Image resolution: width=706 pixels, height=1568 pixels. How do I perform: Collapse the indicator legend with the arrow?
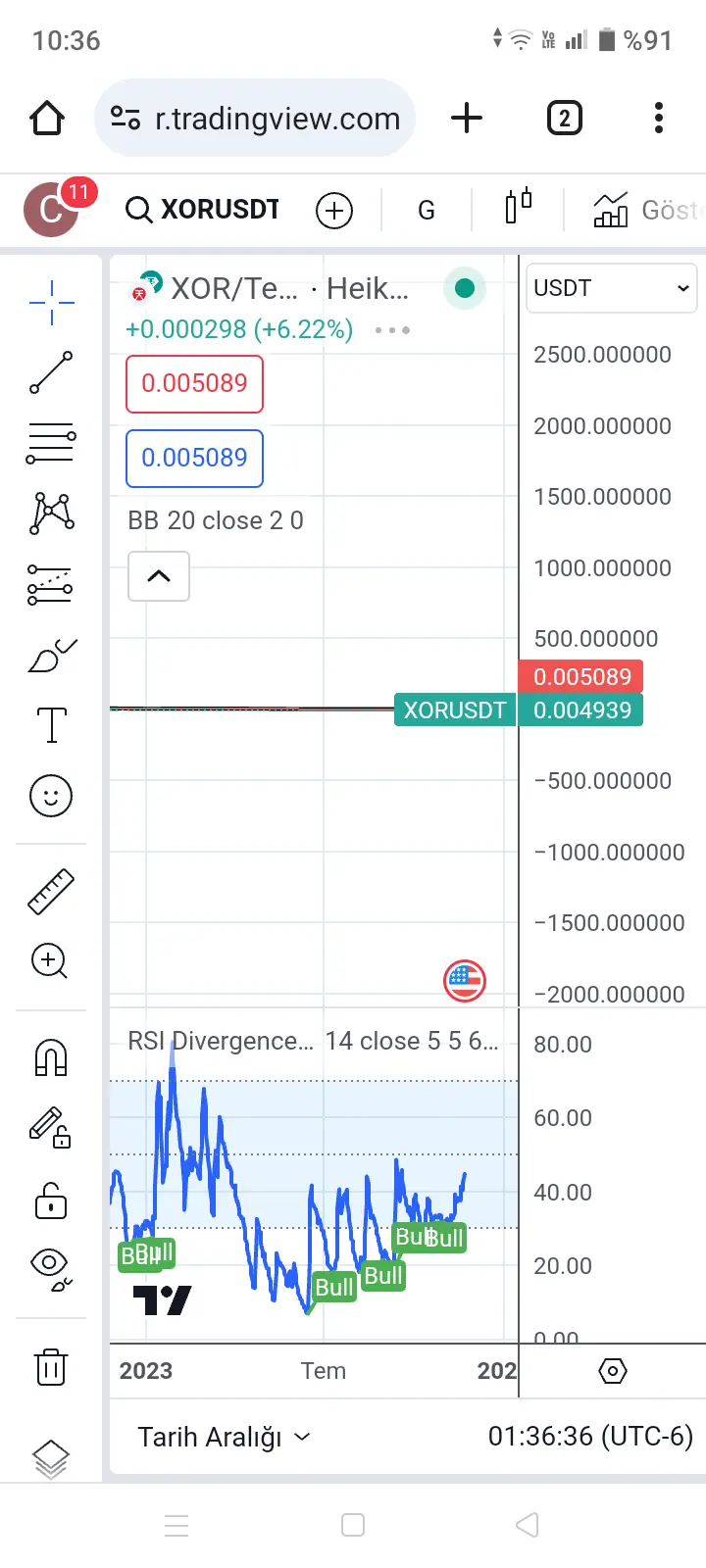[x=159, y=576]
